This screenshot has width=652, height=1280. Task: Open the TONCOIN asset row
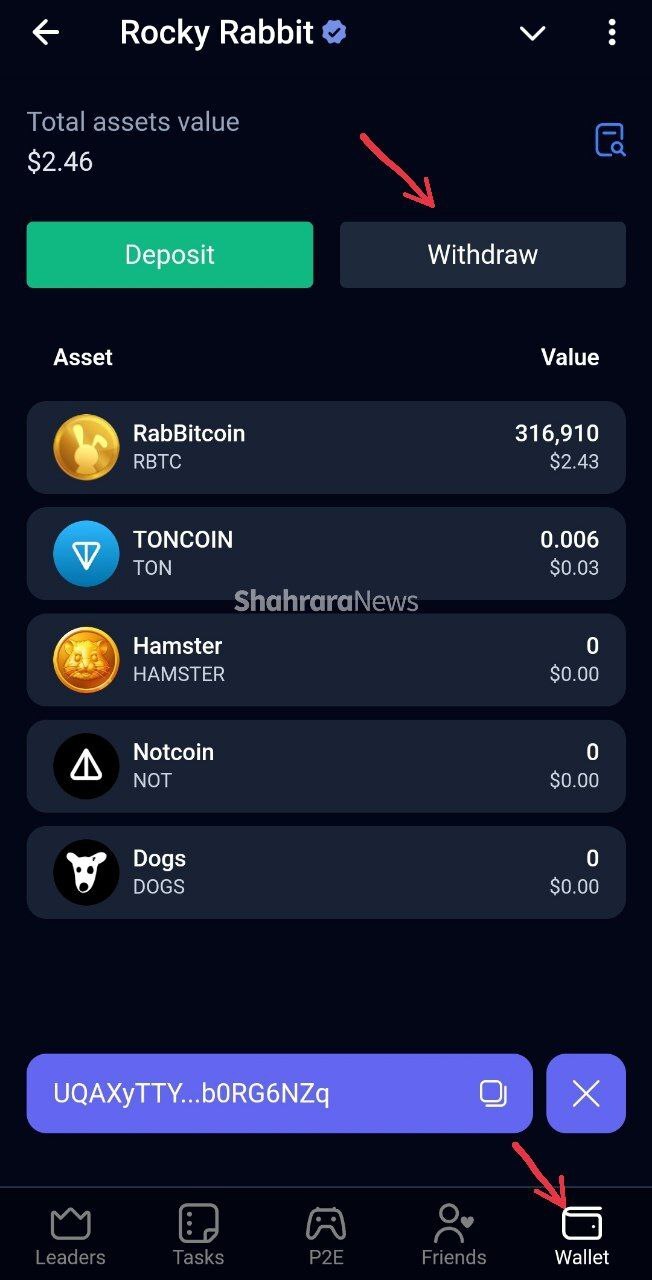click(x=326, y=553)
